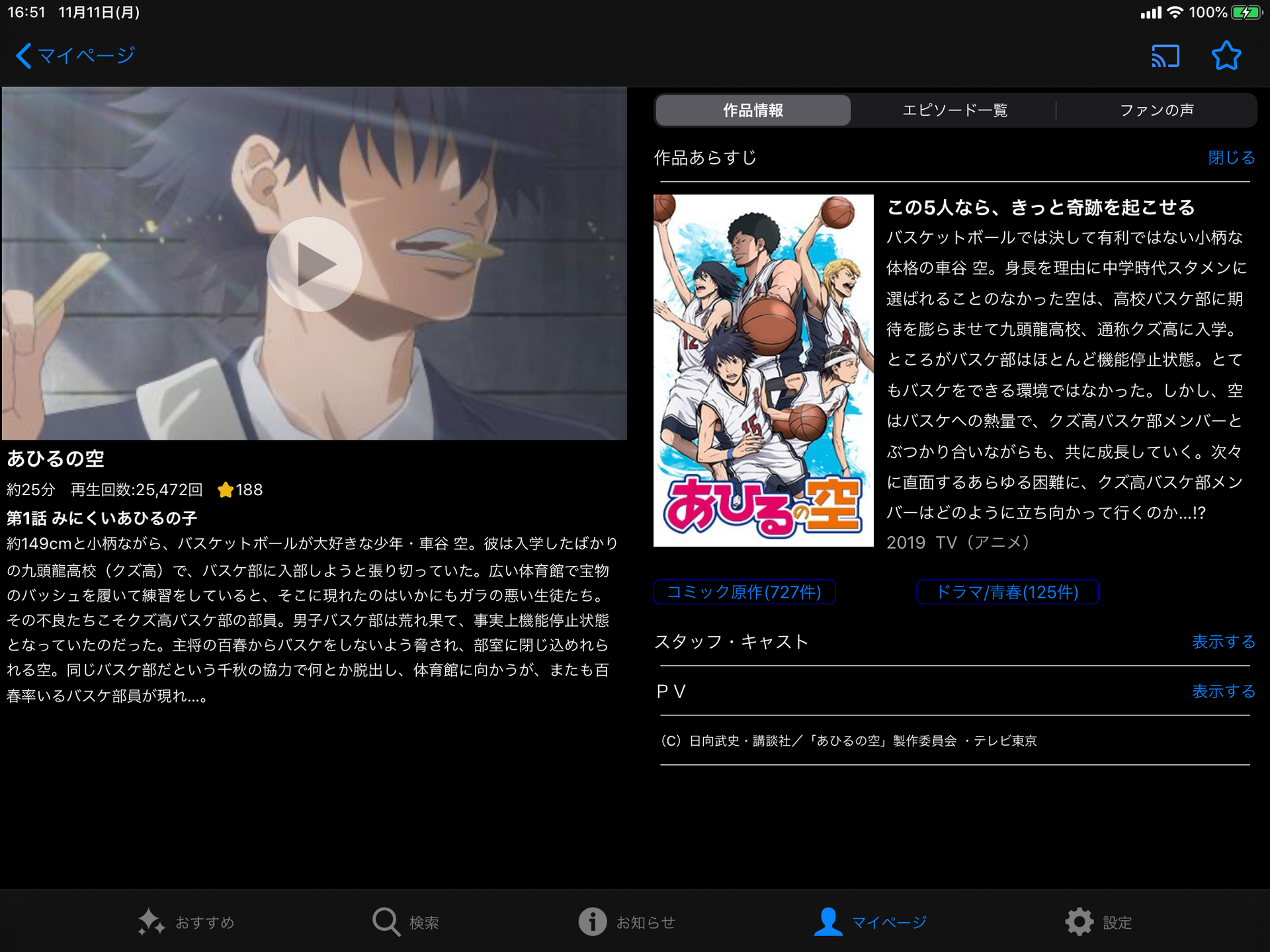Open the 設定 bottom tab
The image size is (1270, 952).
(1098, 922)
